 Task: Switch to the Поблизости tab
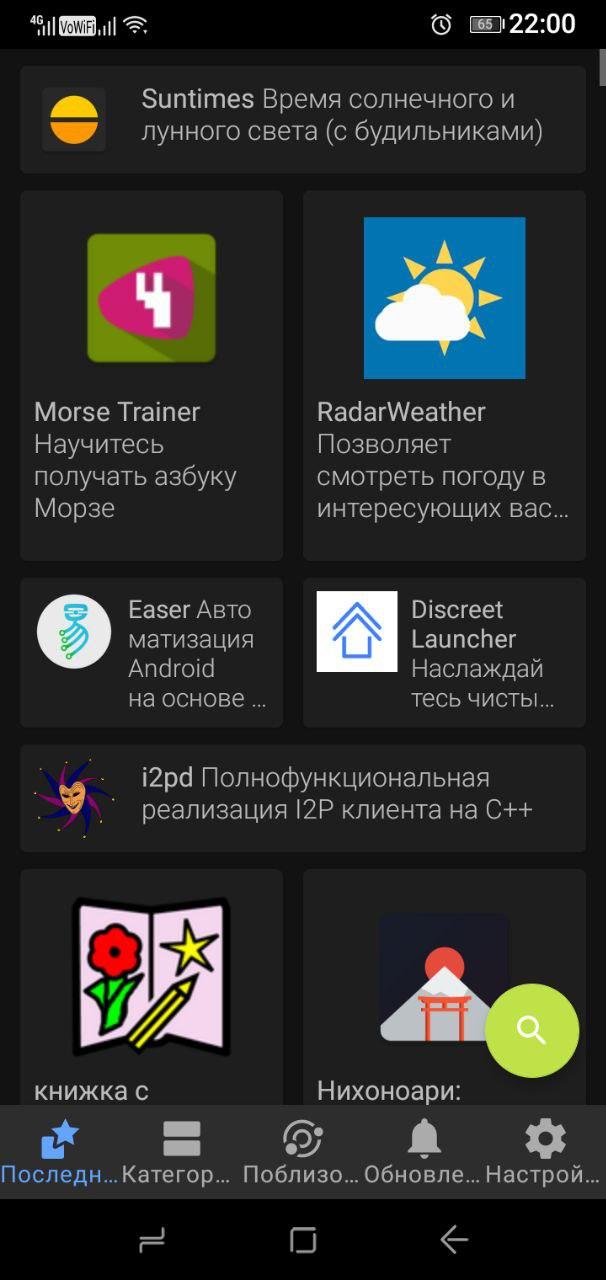tap(302, 1152)
